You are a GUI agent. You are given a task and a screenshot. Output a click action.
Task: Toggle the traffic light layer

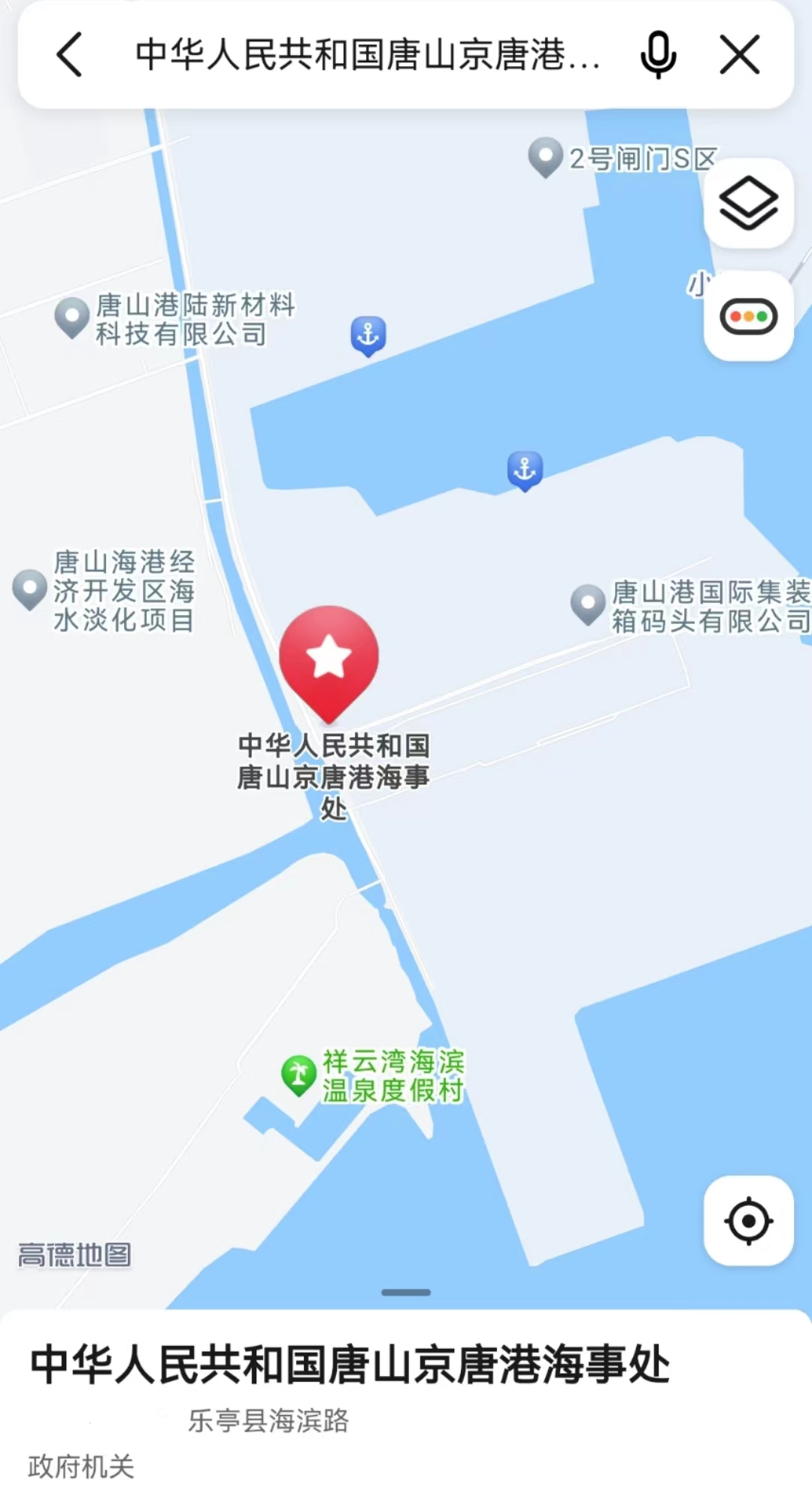[x=748, y=317]
